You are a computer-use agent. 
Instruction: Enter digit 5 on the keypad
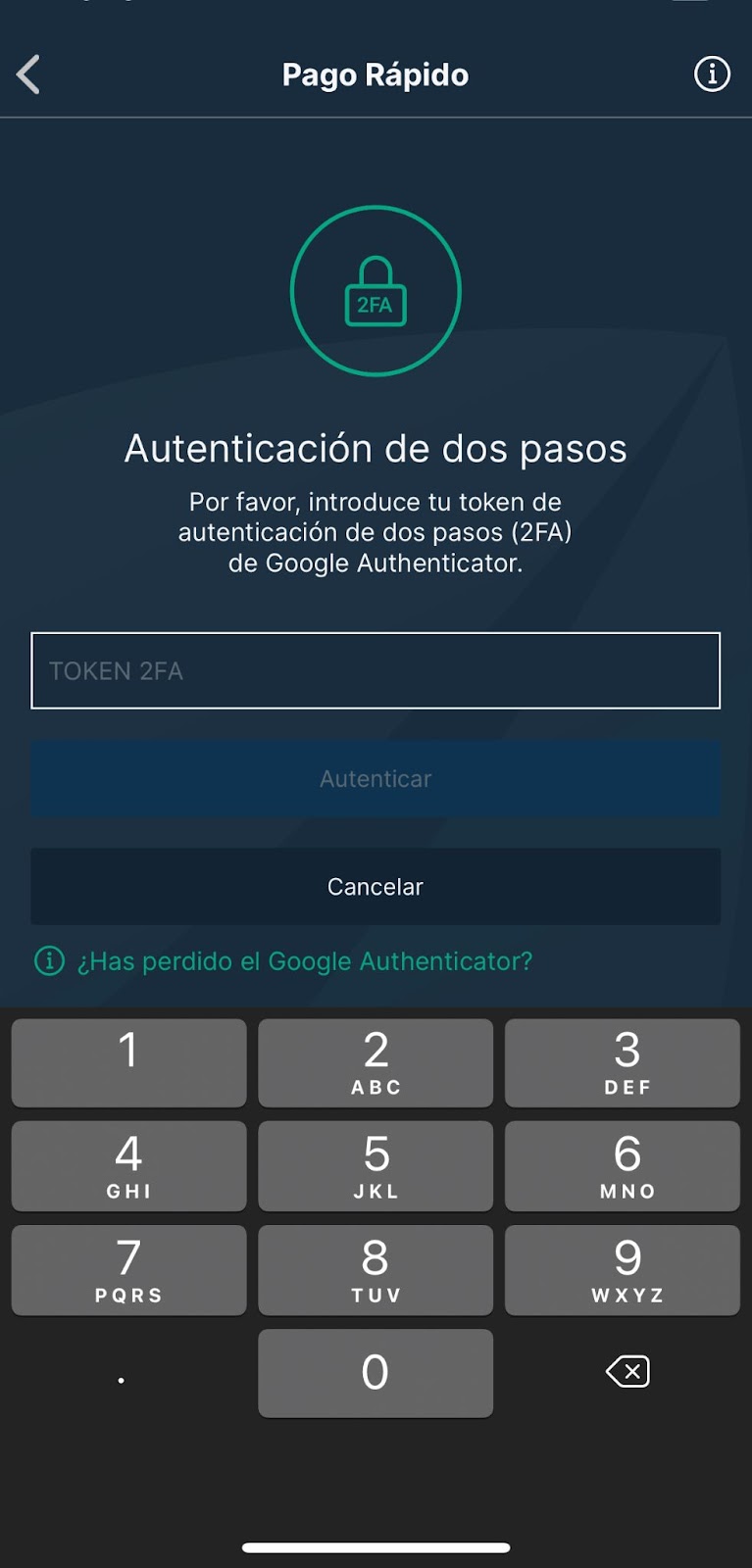point(376,1166)
